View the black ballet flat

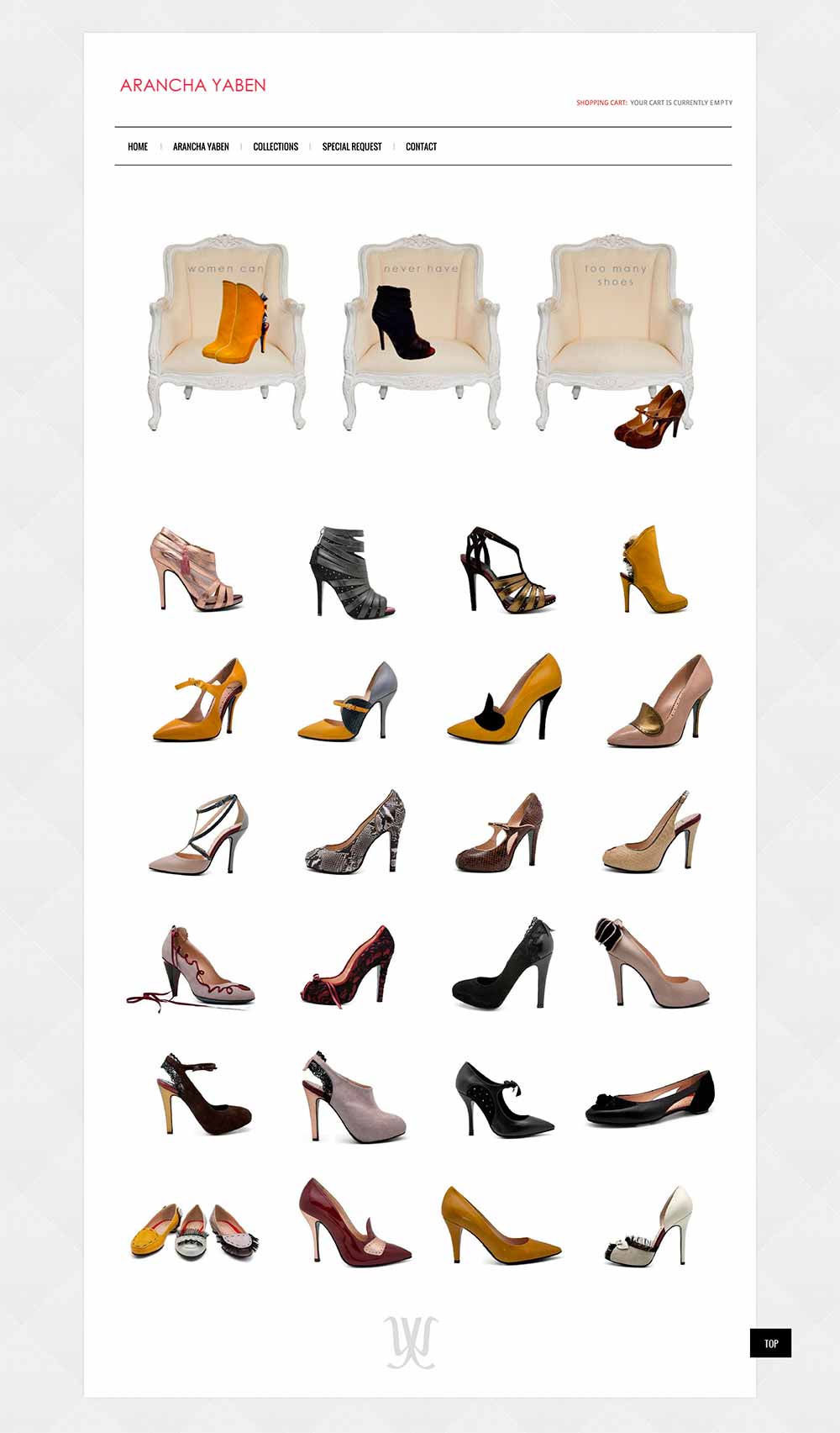click(x=650, y=1098)
